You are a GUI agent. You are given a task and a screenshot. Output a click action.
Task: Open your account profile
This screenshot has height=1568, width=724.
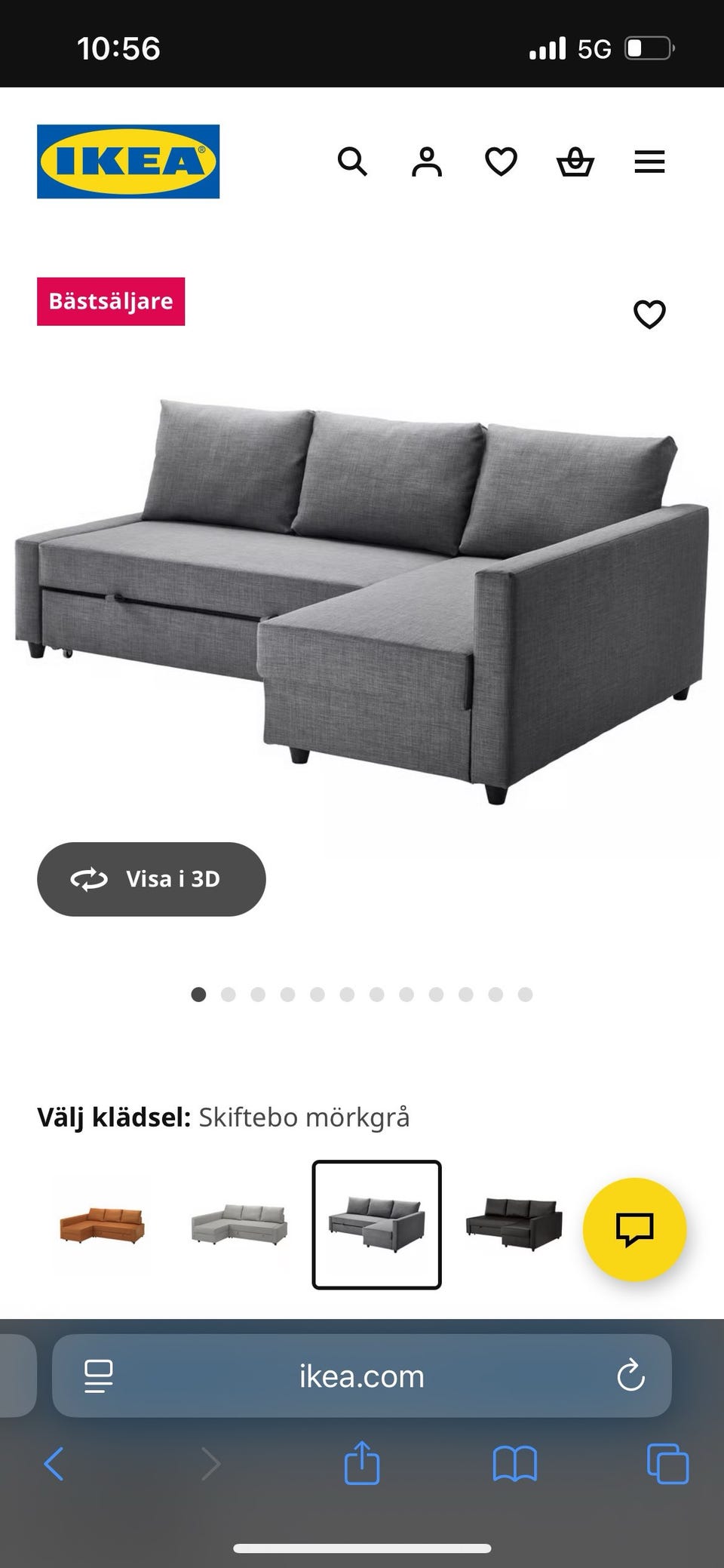(x=426, y=162)
